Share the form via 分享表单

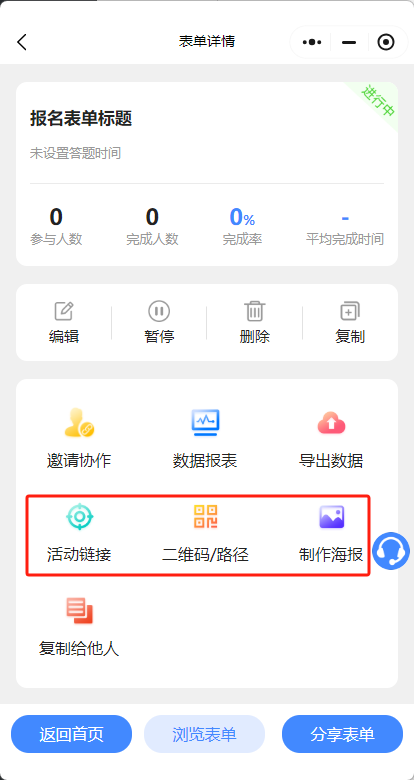(342, 734)
